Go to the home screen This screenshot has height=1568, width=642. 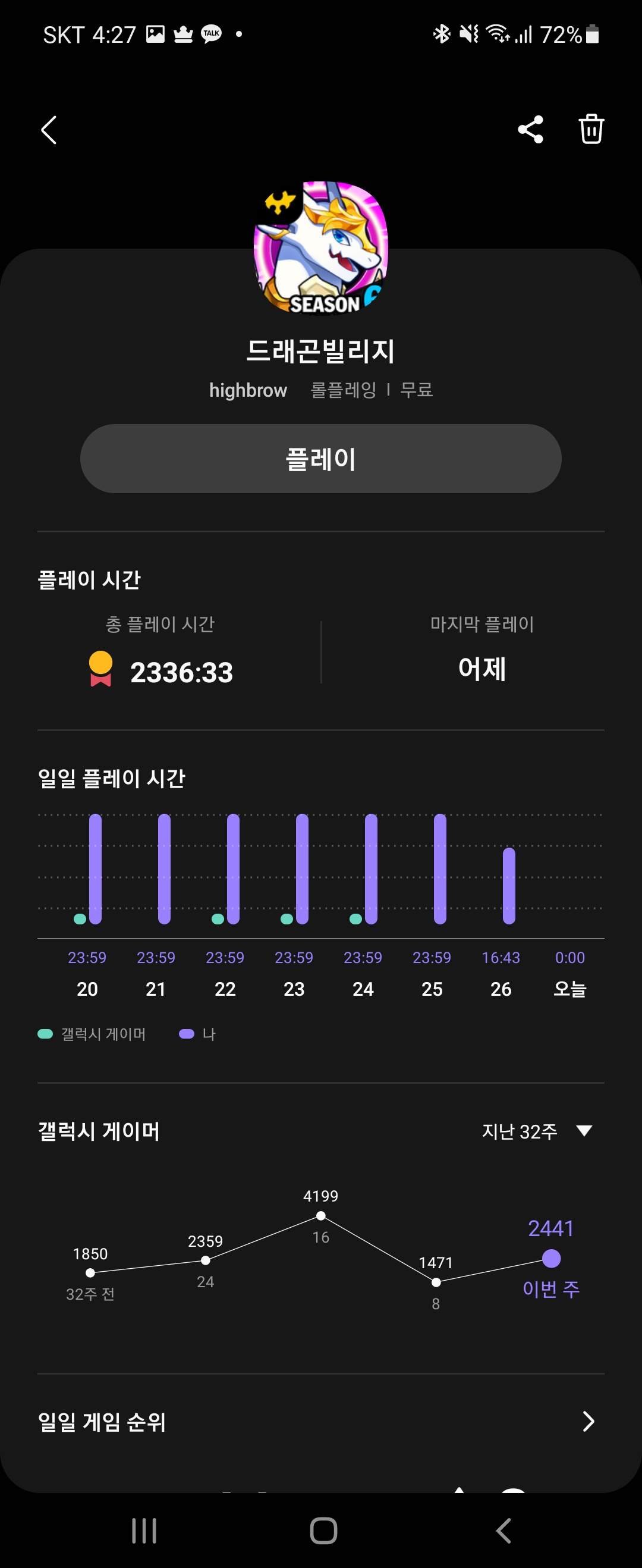pyautogui.click(x=323, y=1531)
